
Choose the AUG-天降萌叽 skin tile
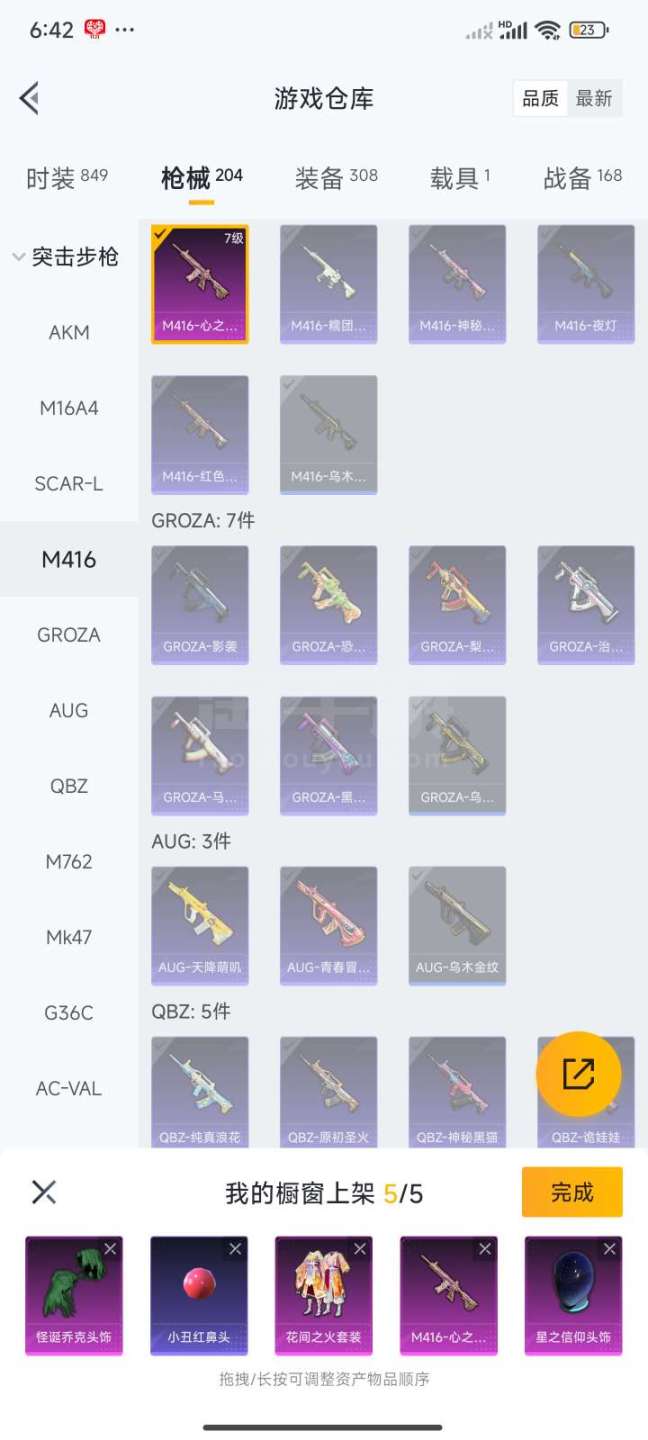coord(200,924)
